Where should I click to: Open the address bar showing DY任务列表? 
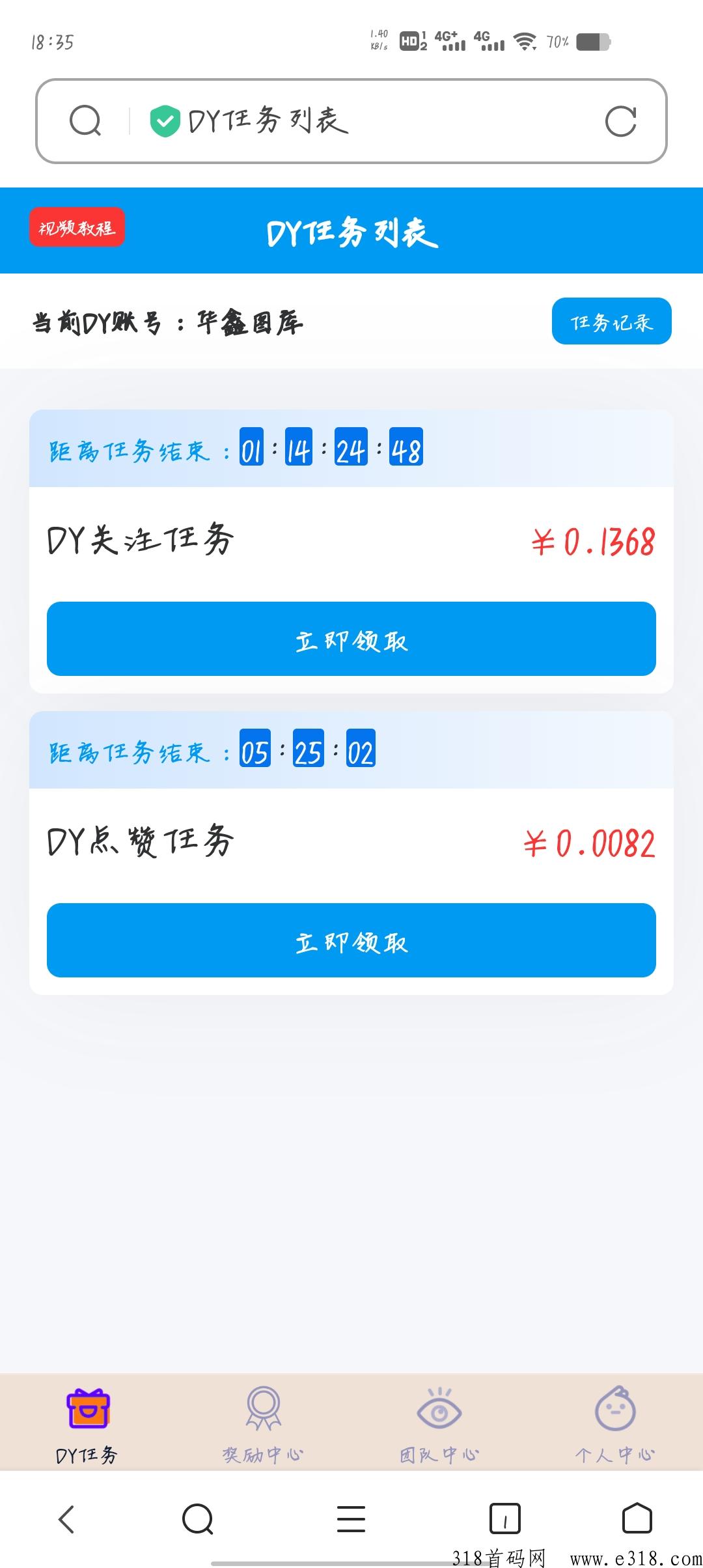[x=351, y=121]
